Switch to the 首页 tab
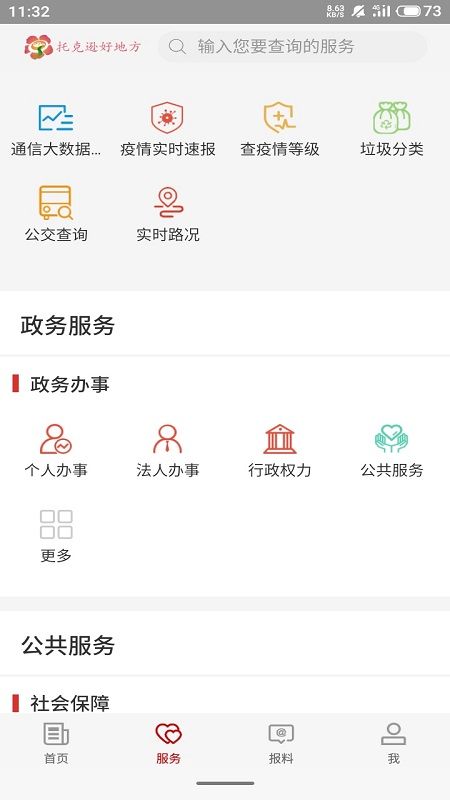 (x=56, y=744)
